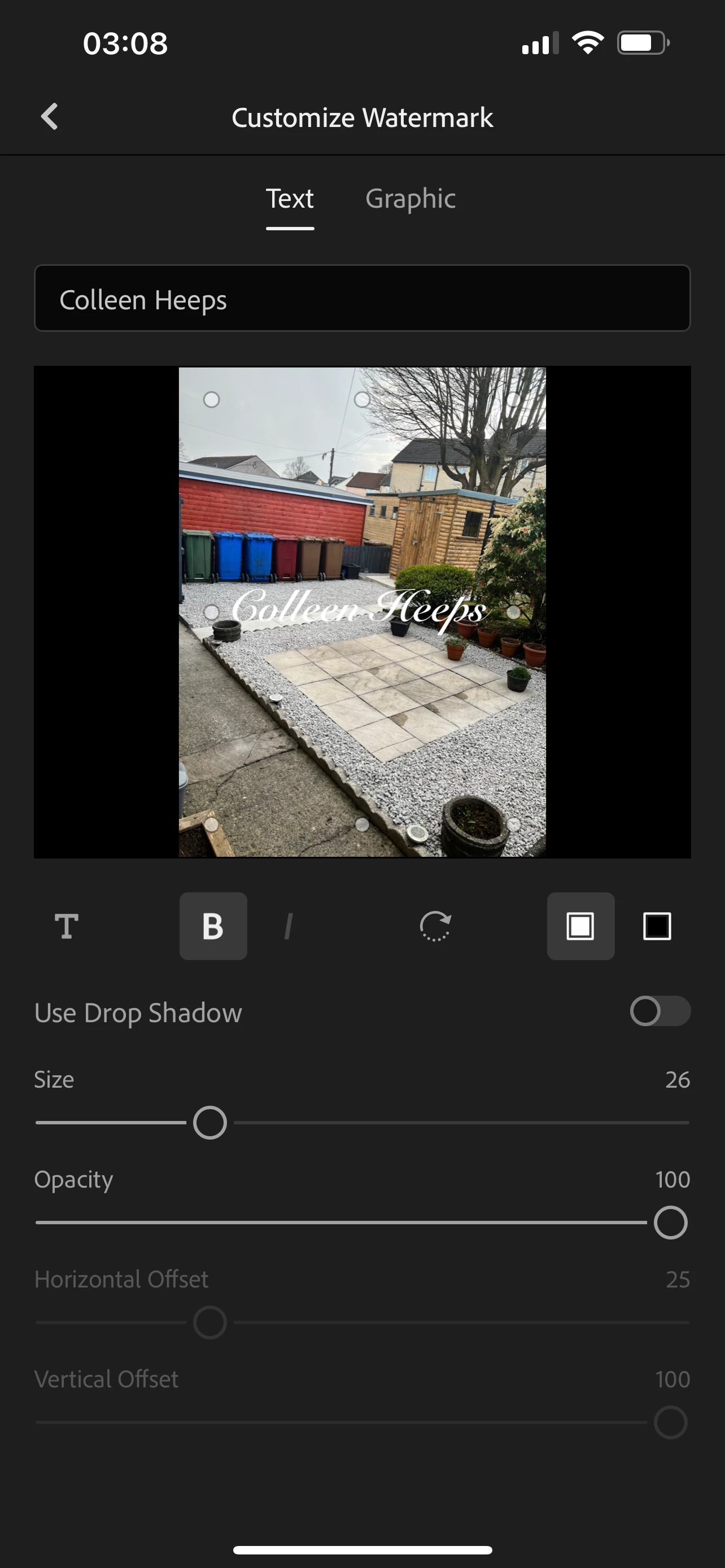This screenshot has width=725, height=1568.
Task: Go back from Customize Watermark
Action: tap(49, 116)
